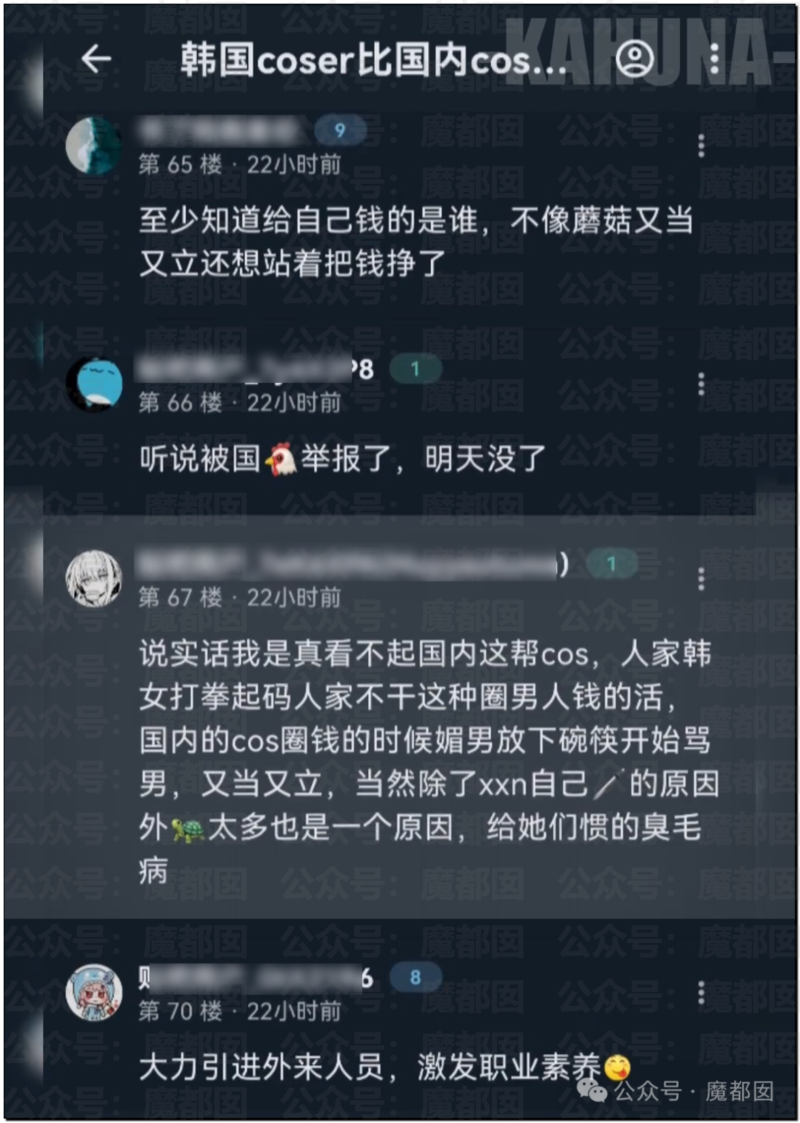Image resolution: width=800 pixels, height=1123 pixels.
Task: View the avatar of the 第 67 楼 commenter
Action: 94,578
